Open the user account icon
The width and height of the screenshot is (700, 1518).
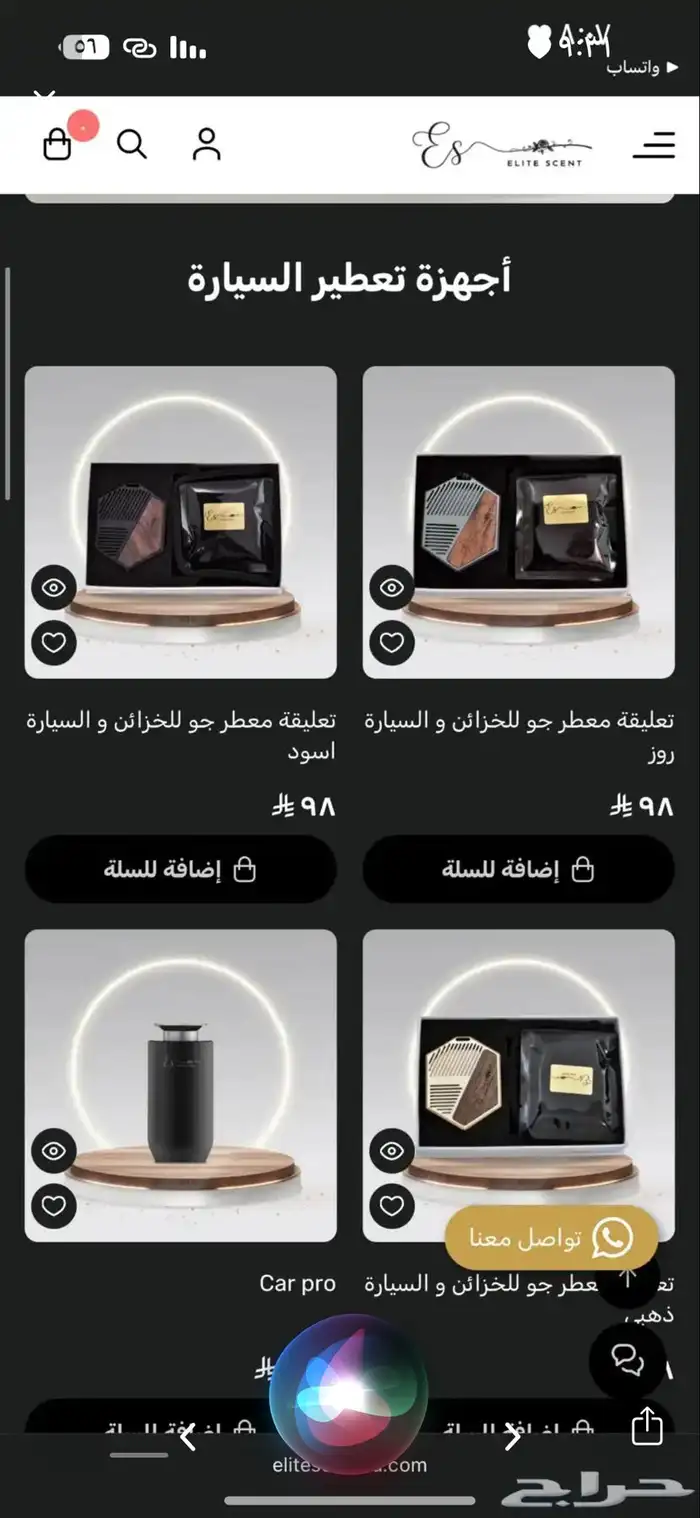(x=206, y=145)
